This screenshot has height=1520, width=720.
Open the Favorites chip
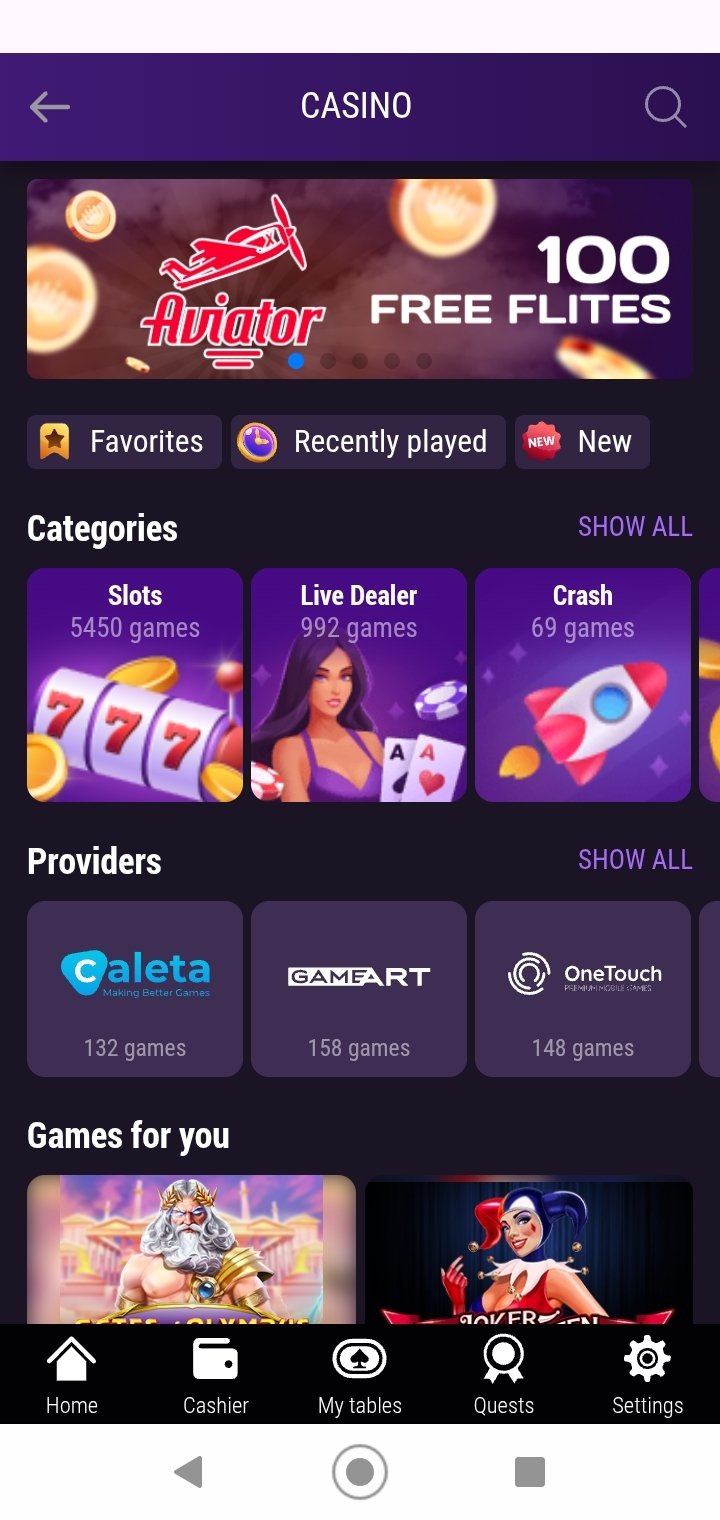point(124,442)
